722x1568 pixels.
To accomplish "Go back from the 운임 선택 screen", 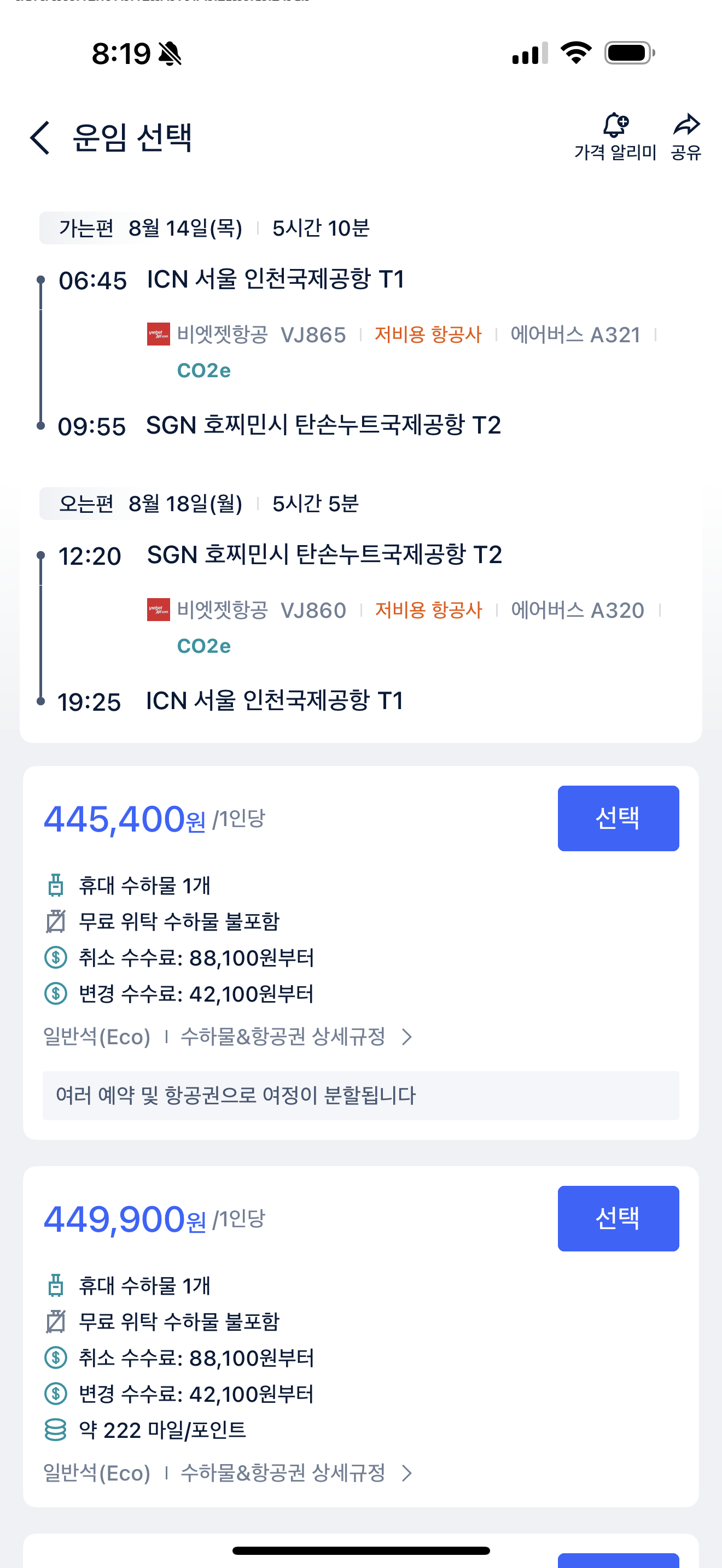I will (x=40, y=138).
